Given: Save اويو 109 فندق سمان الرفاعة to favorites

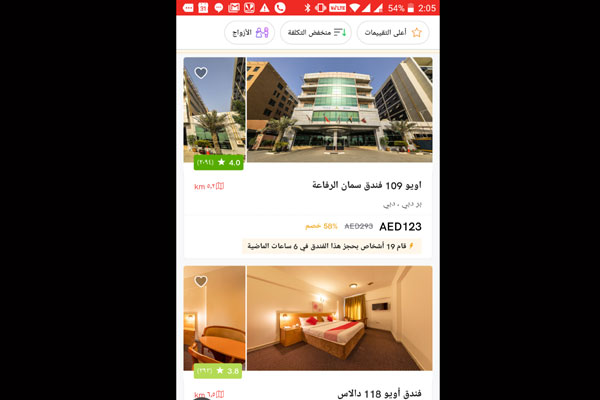Looking at the screenshot, I should click(x=201, y=73).
